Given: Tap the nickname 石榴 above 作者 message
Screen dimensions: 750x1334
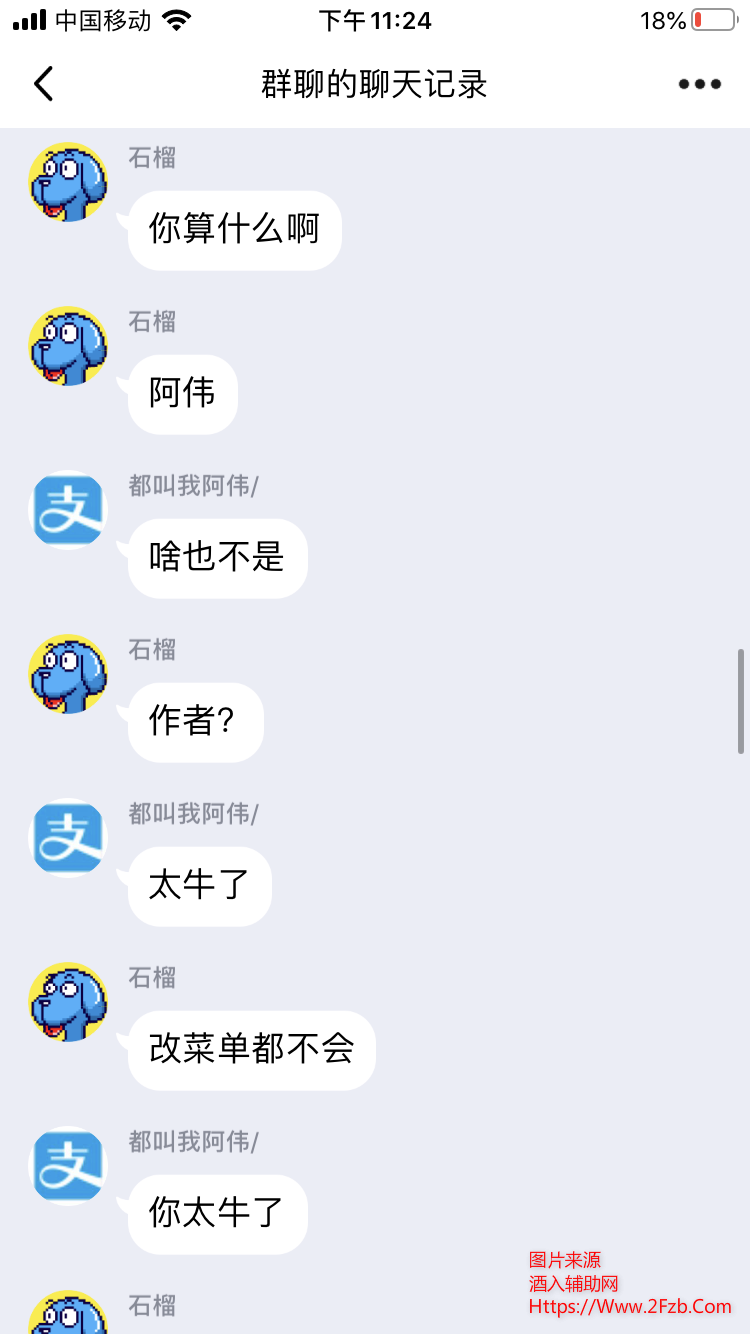Looking at the screenshot, I should [151, 650].
